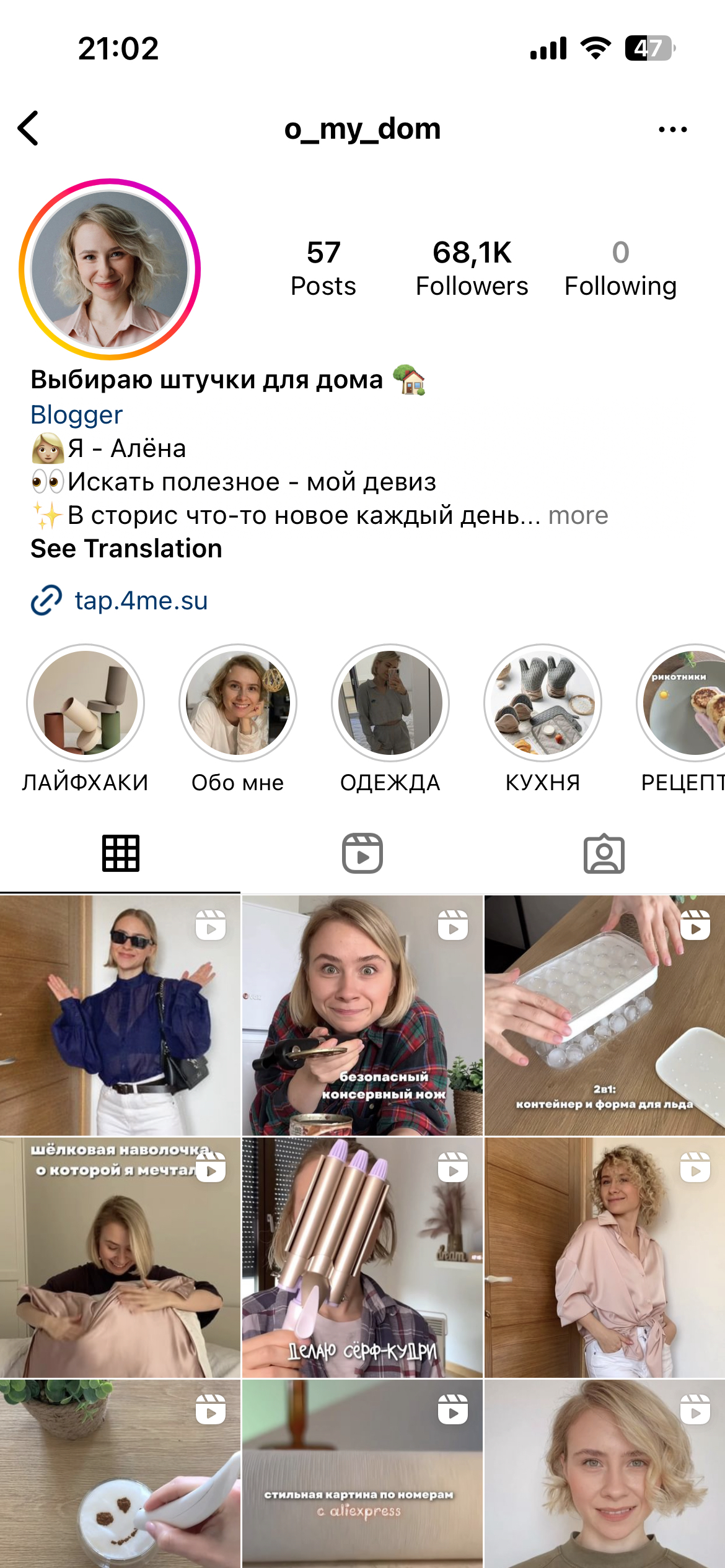725x1568 pixels.
Task: Open the безопасный консервный нож reel
Action: tap(362, 1016)
